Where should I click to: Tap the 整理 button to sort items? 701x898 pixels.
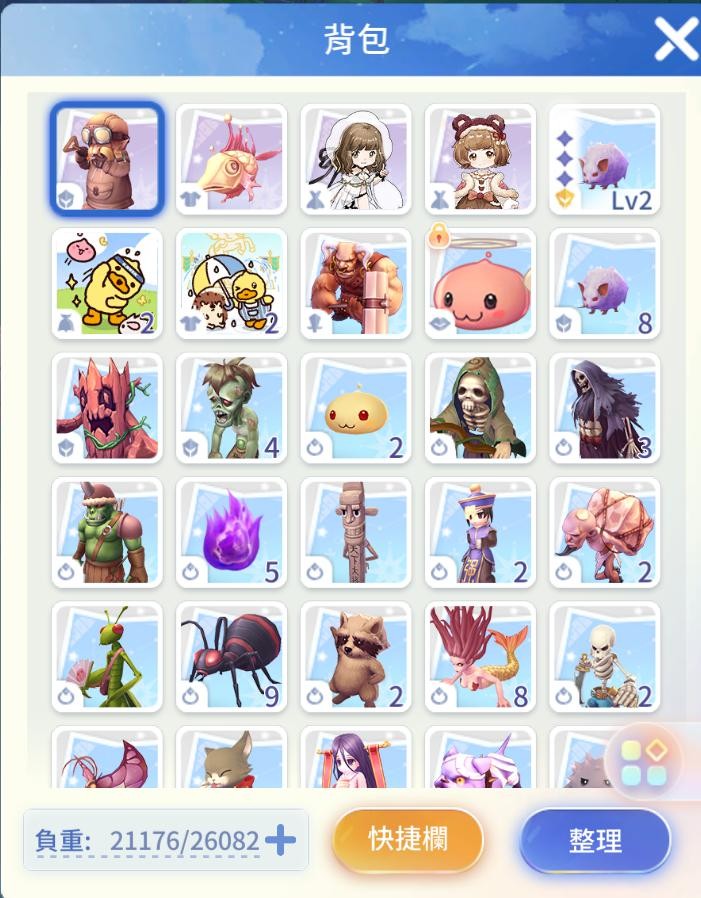pyautogui.click(x=595, y=841)
